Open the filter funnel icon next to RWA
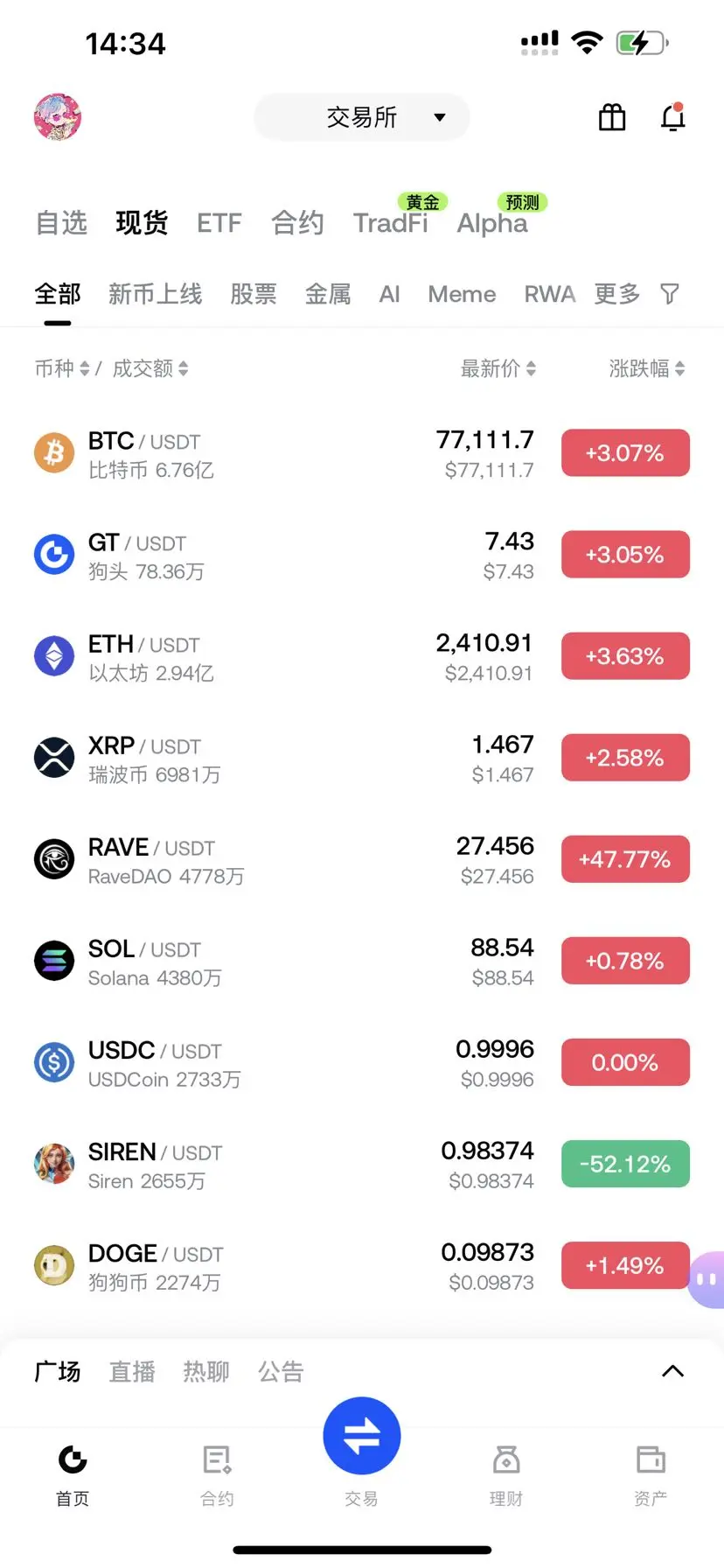Image resolution: width=724 pixels, height=1568 pixels. [669, 294]
